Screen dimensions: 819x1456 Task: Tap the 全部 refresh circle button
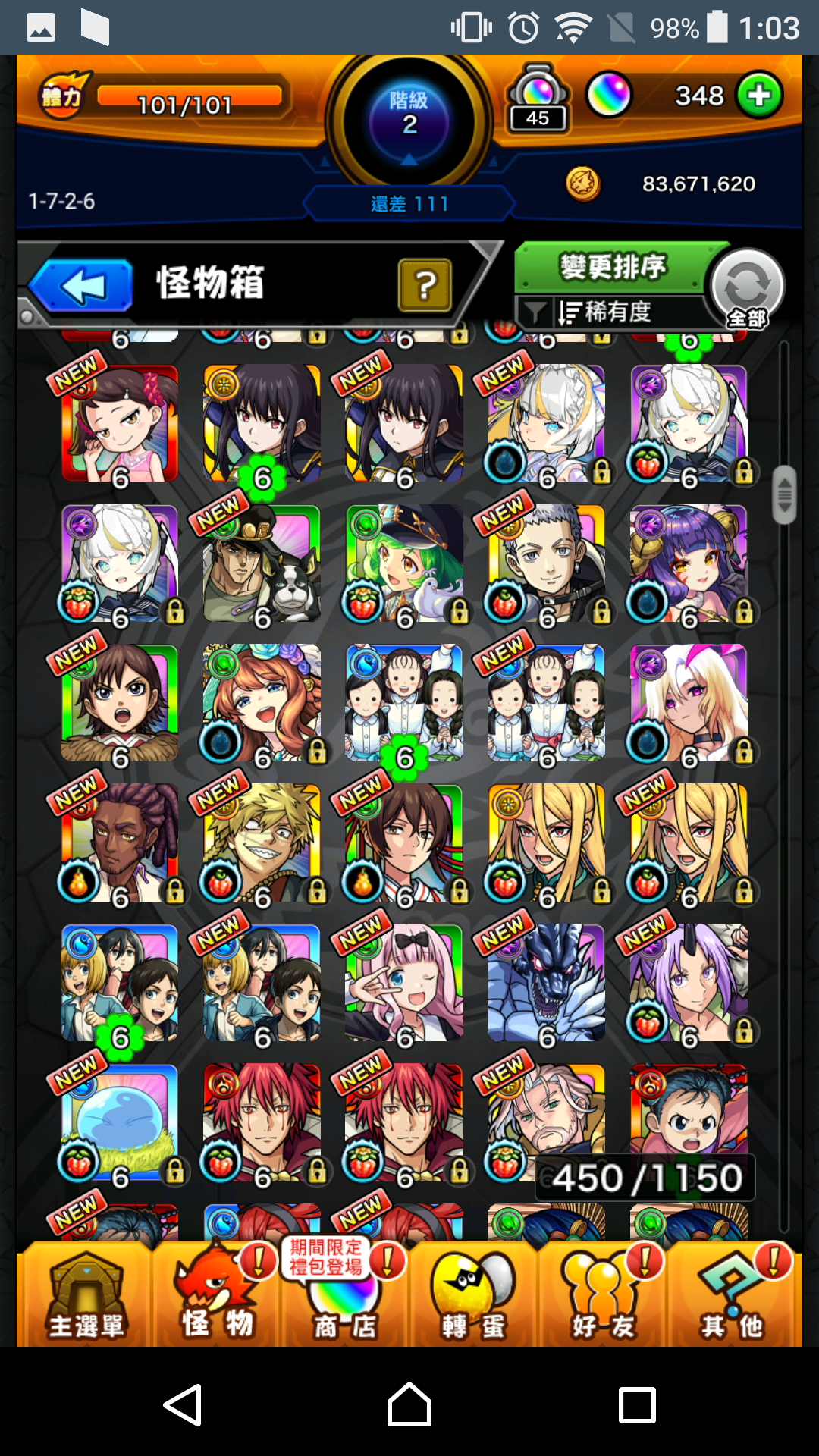pos(747,288)
